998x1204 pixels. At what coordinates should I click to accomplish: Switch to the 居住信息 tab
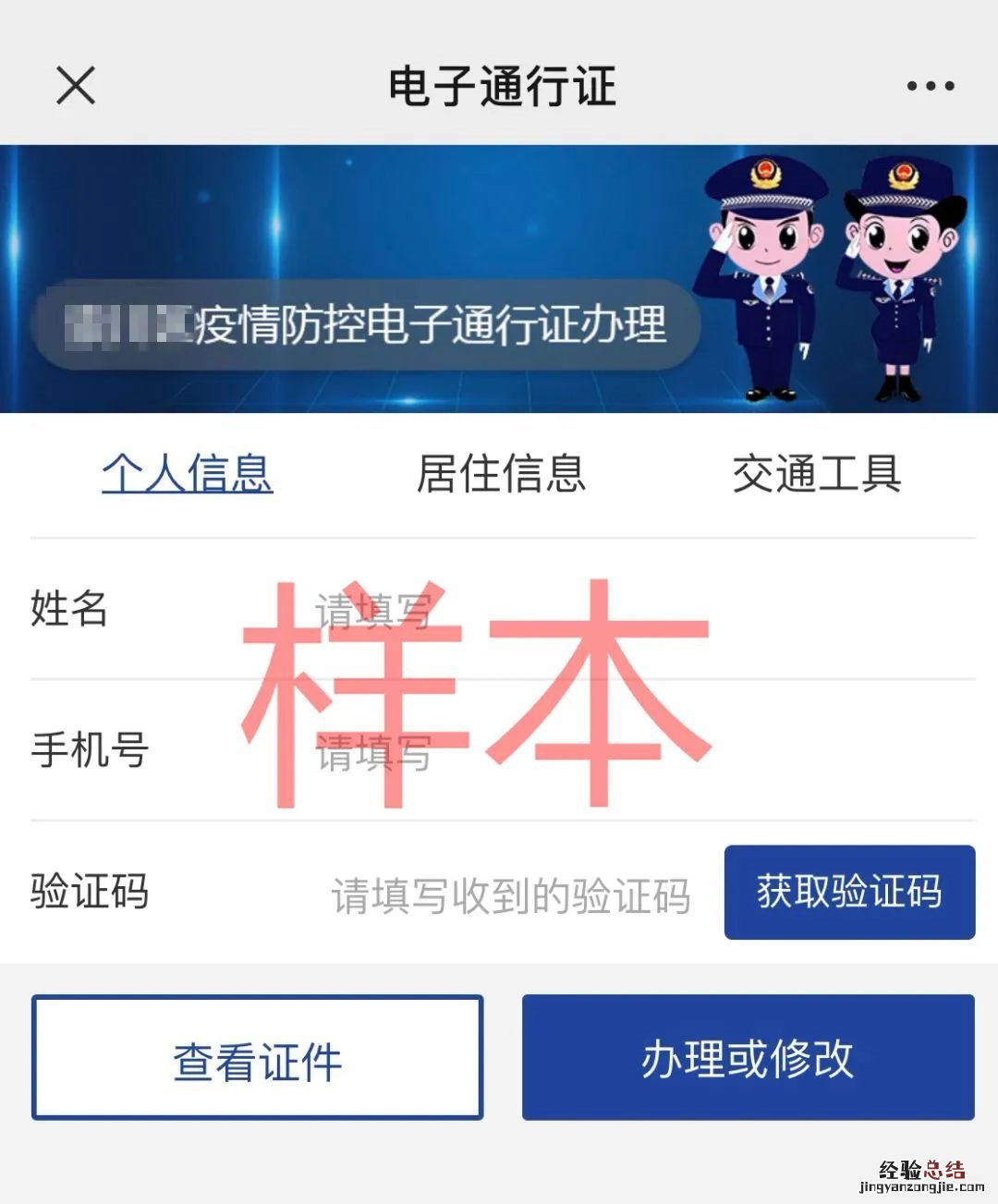501,473
